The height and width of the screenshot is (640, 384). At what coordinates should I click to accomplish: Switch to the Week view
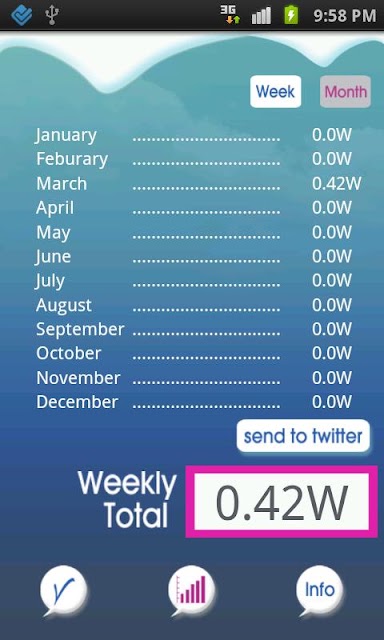click(x=275, y=91)
